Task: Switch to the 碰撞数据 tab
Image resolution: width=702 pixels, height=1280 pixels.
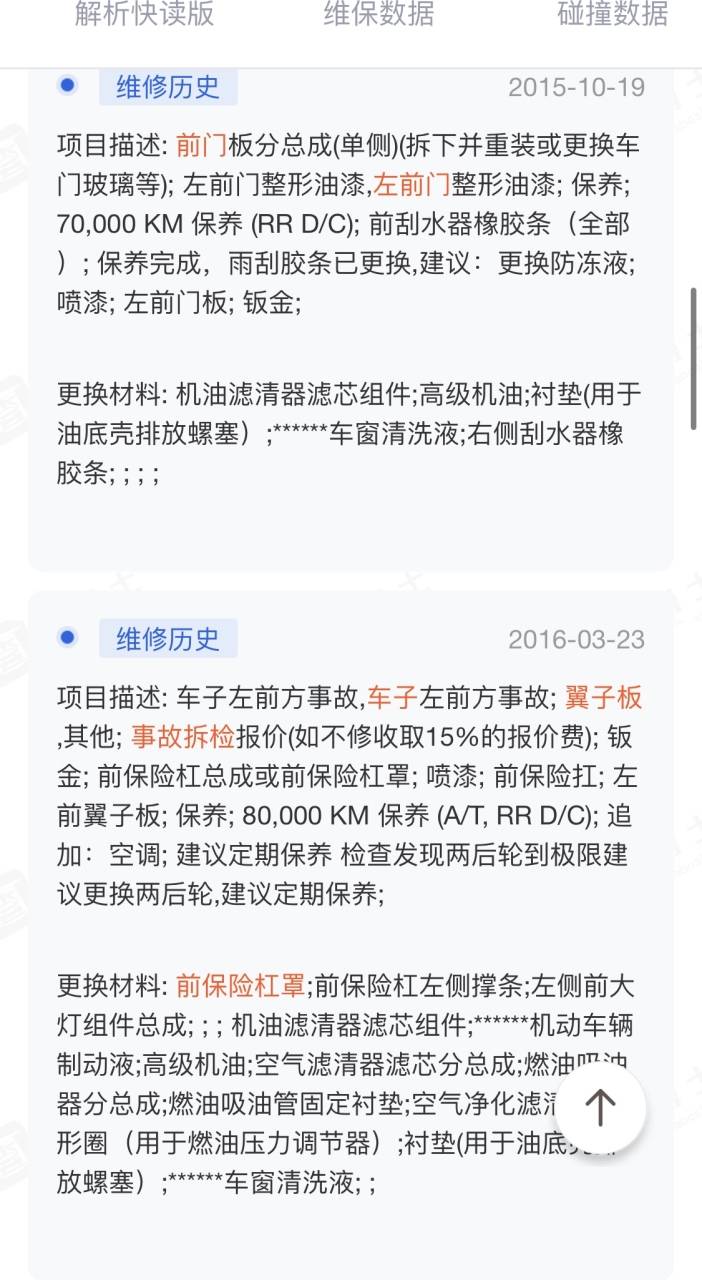Action: pos(612,14)
